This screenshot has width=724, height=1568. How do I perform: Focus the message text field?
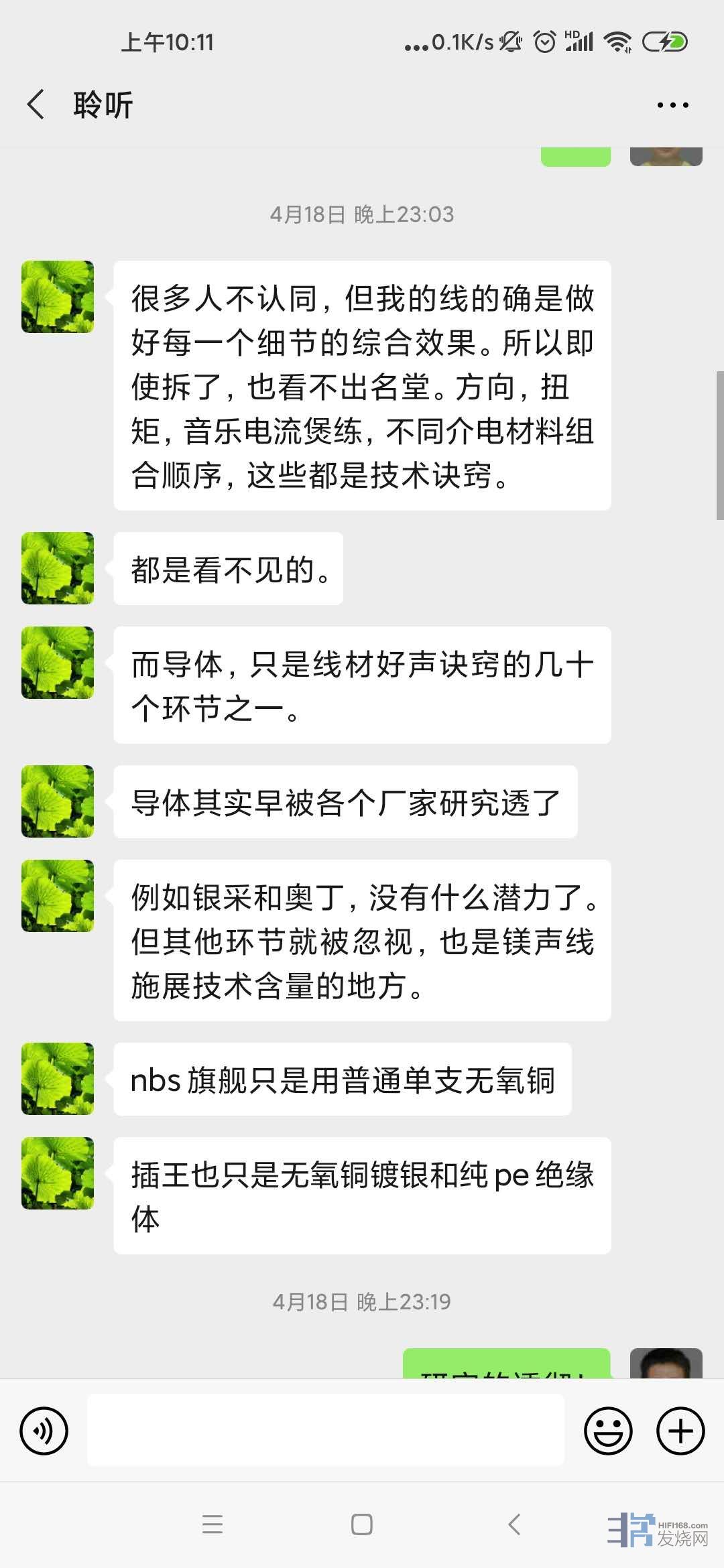coord(326,1431)
